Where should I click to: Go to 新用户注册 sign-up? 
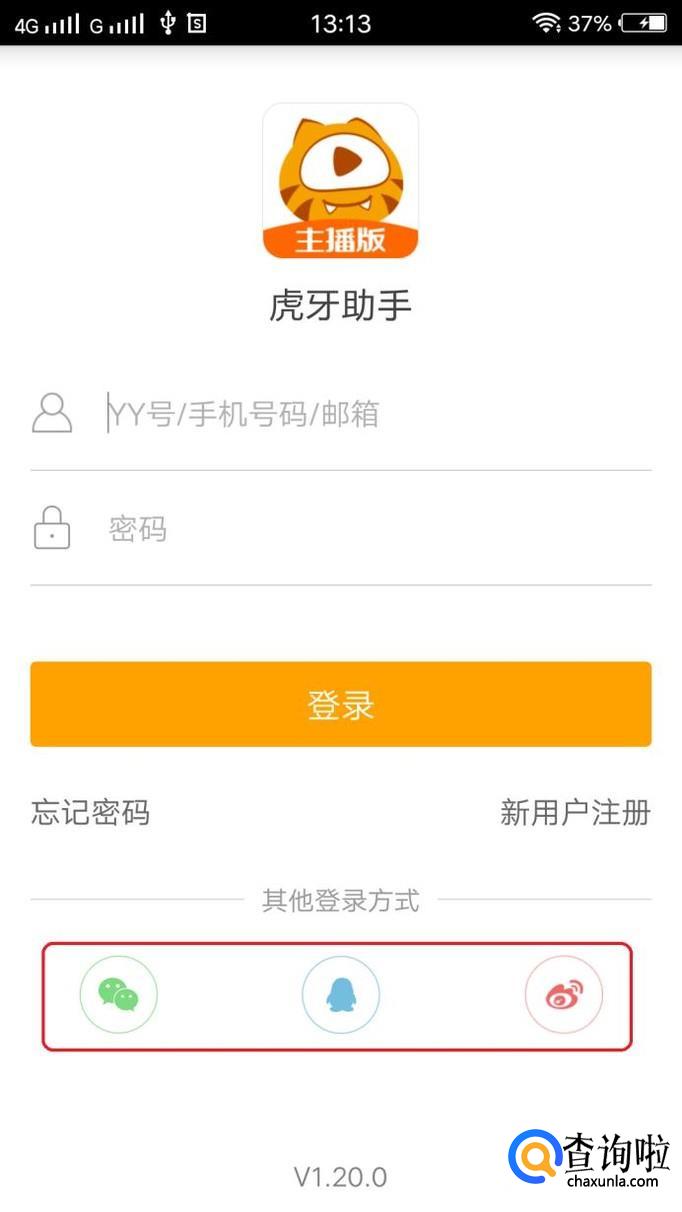click(575, 813)
